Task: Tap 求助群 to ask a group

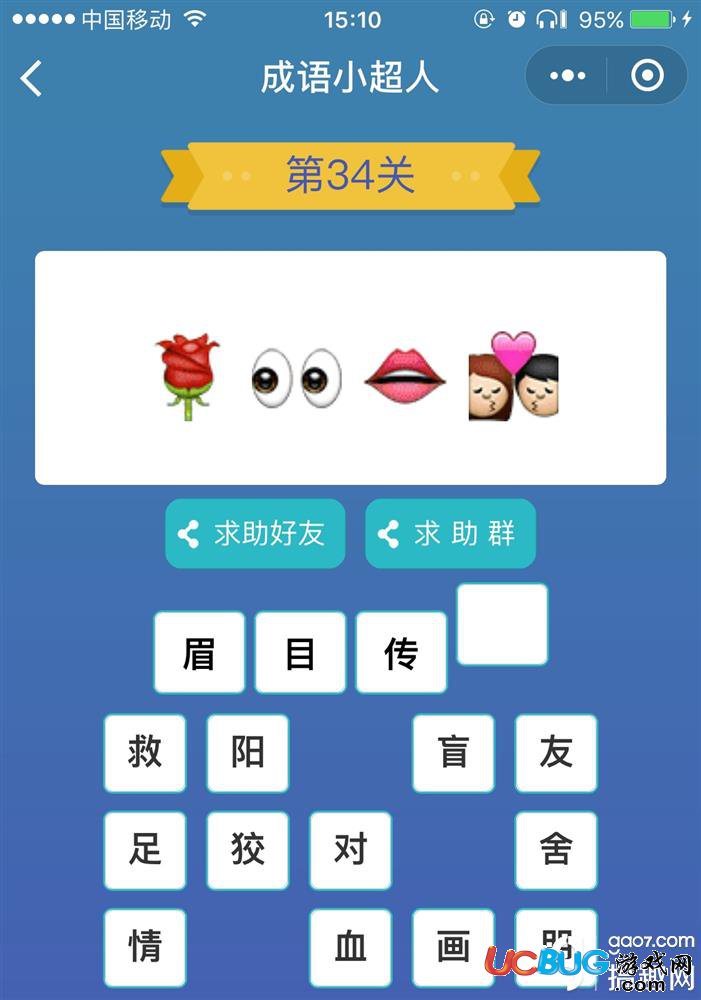Action: 451,534
